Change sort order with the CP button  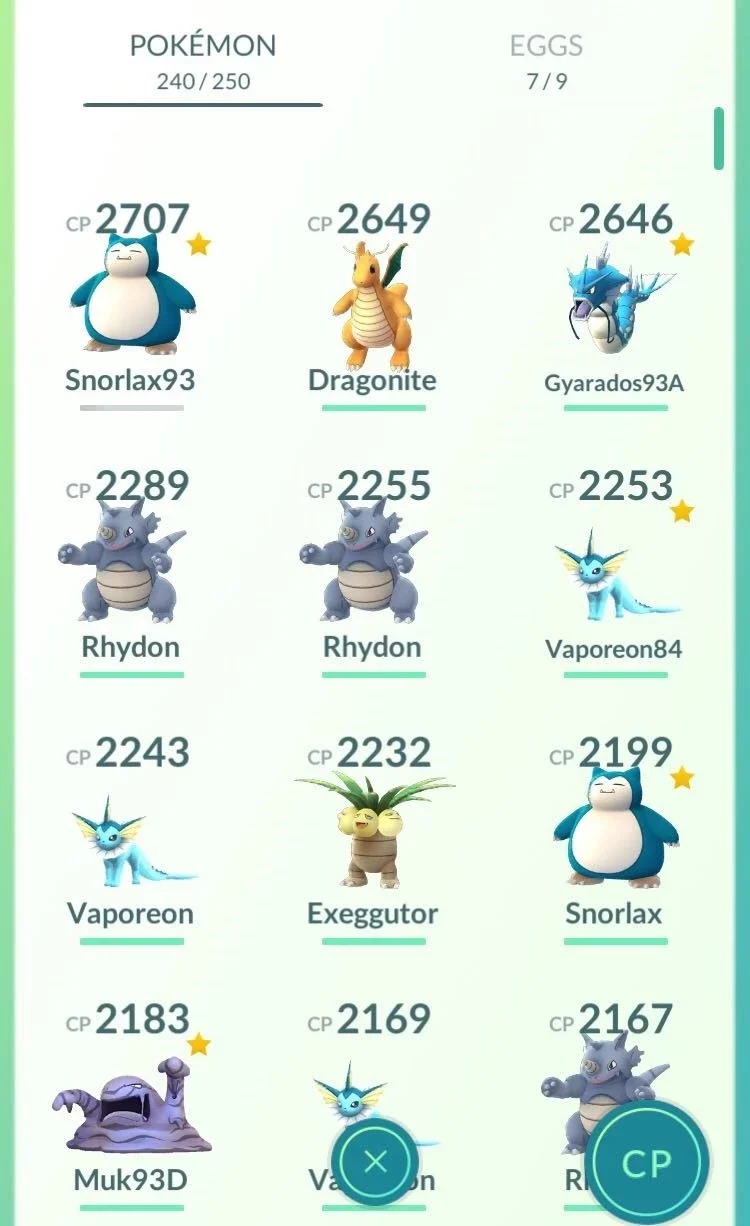[647, 1163]
